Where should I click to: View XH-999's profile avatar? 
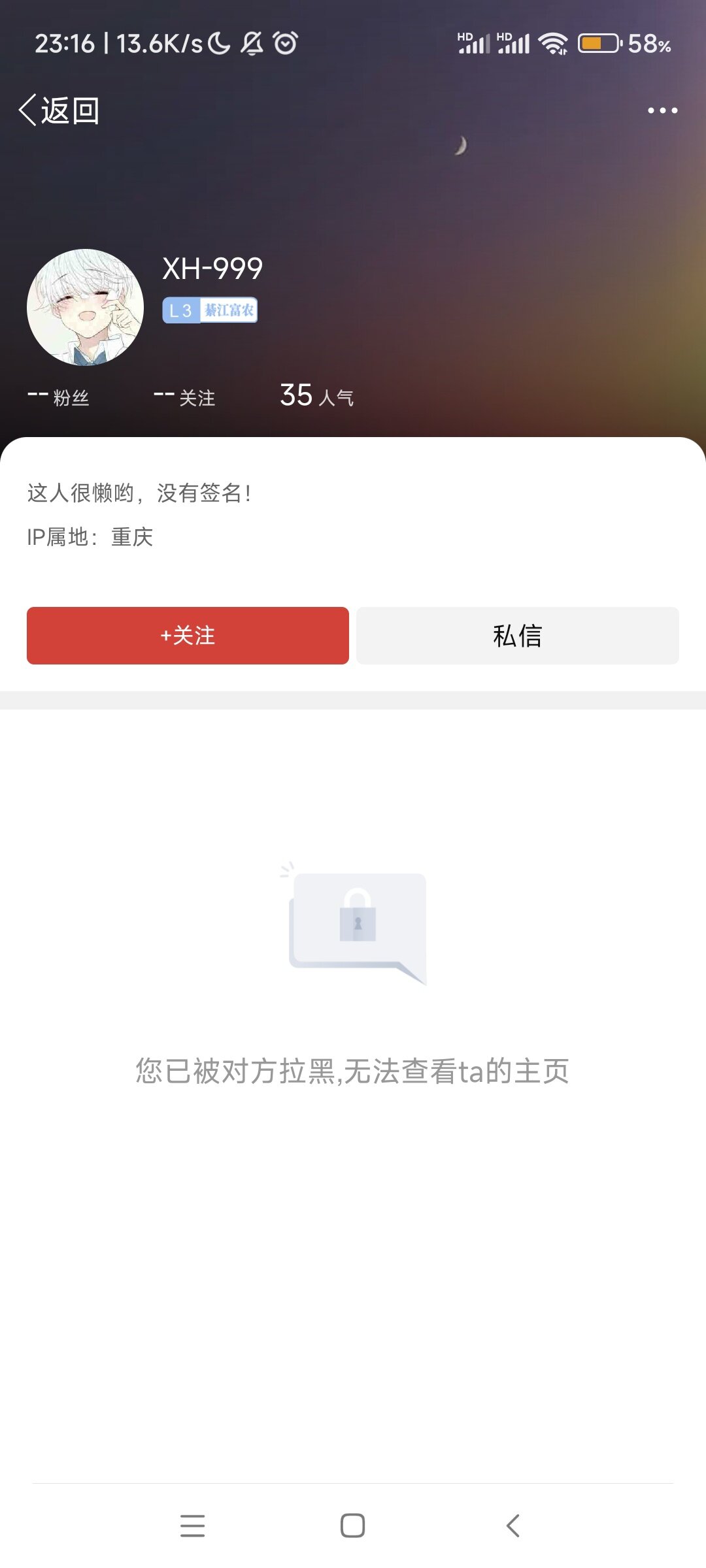[85, 307]
